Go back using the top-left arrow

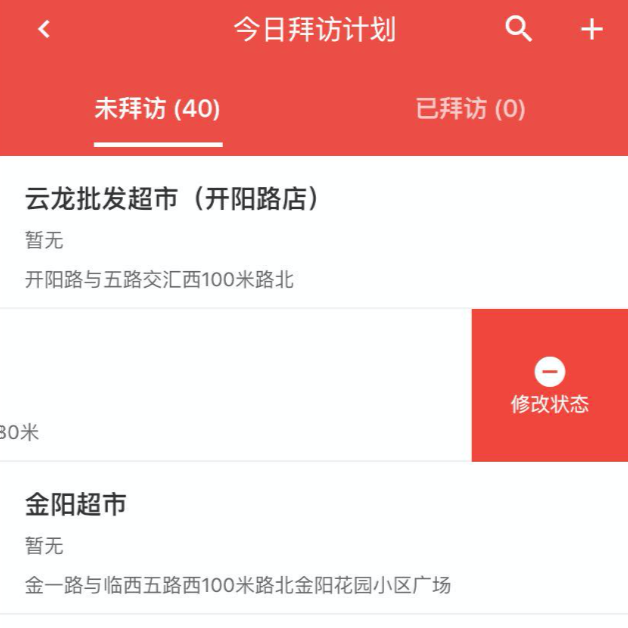pyautogui.click(x=44, y=30)
